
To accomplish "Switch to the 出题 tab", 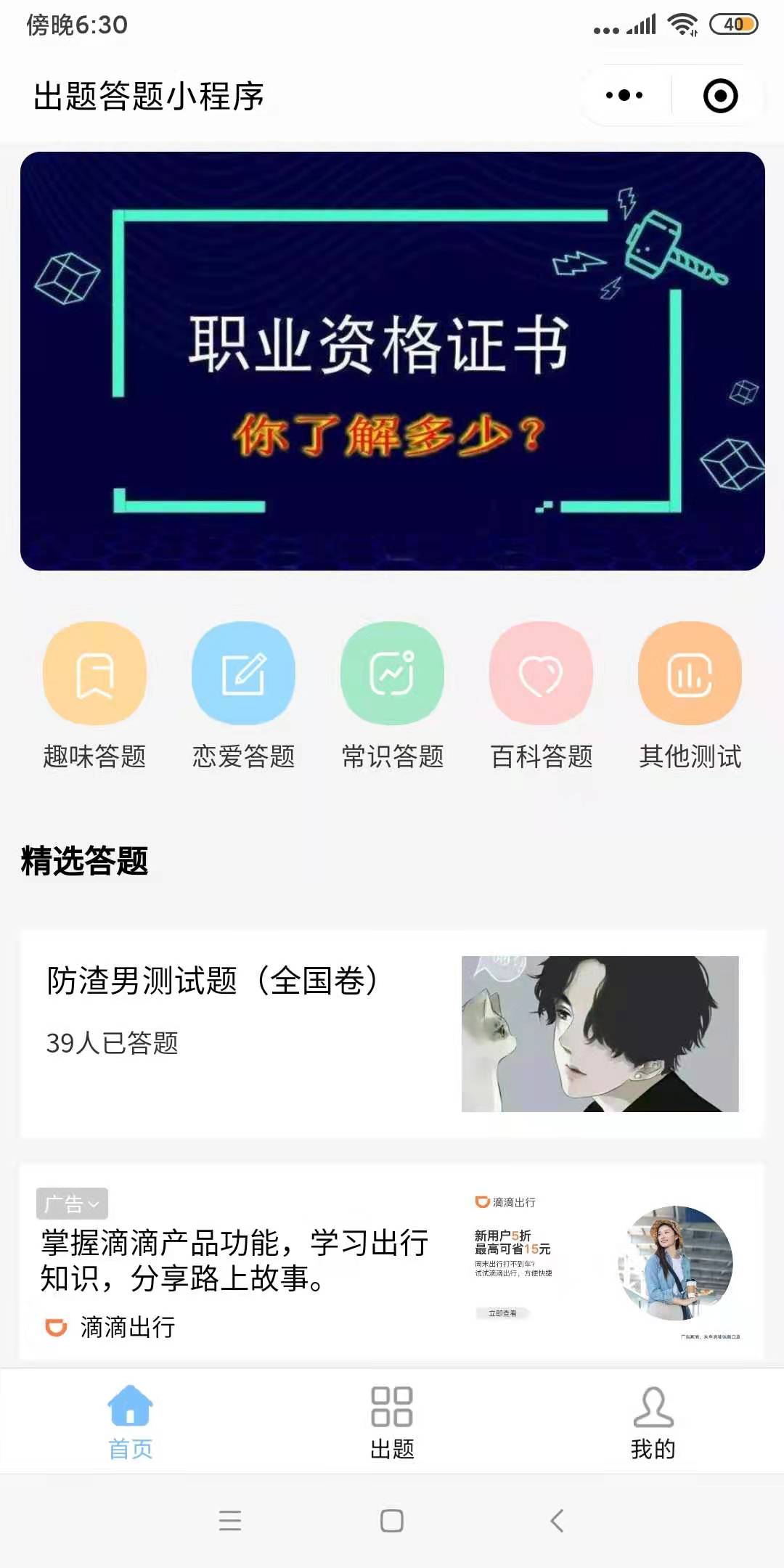I will click(392, 1421).
